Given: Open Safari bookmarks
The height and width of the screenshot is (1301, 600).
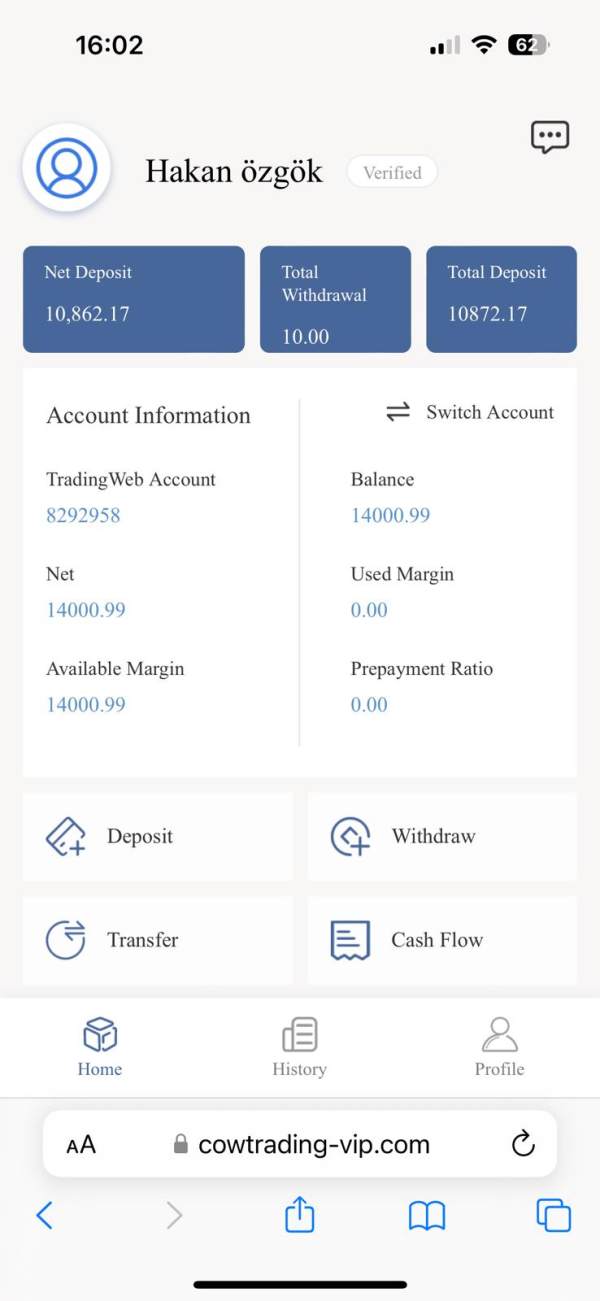Looking at the screenshot, I should click(x=427, y=1216).
